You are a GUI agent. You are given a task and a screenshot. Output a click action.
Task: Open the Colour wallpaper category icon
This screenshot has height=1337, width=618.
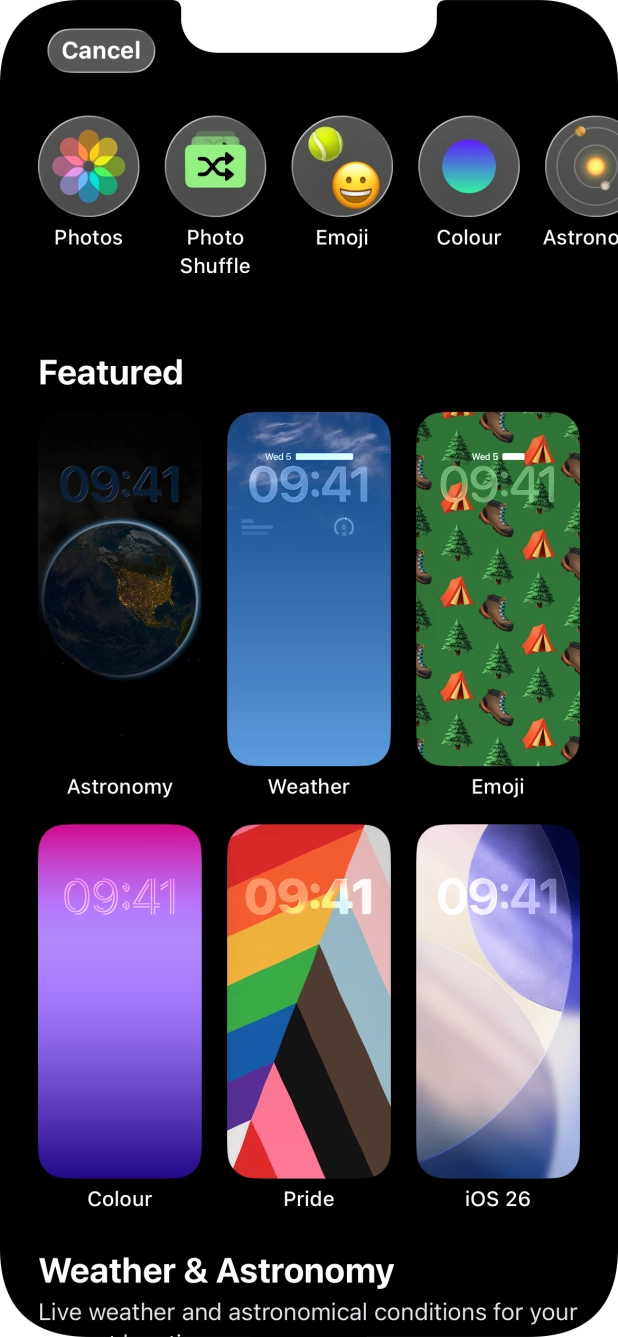click(x=468, y=166)
